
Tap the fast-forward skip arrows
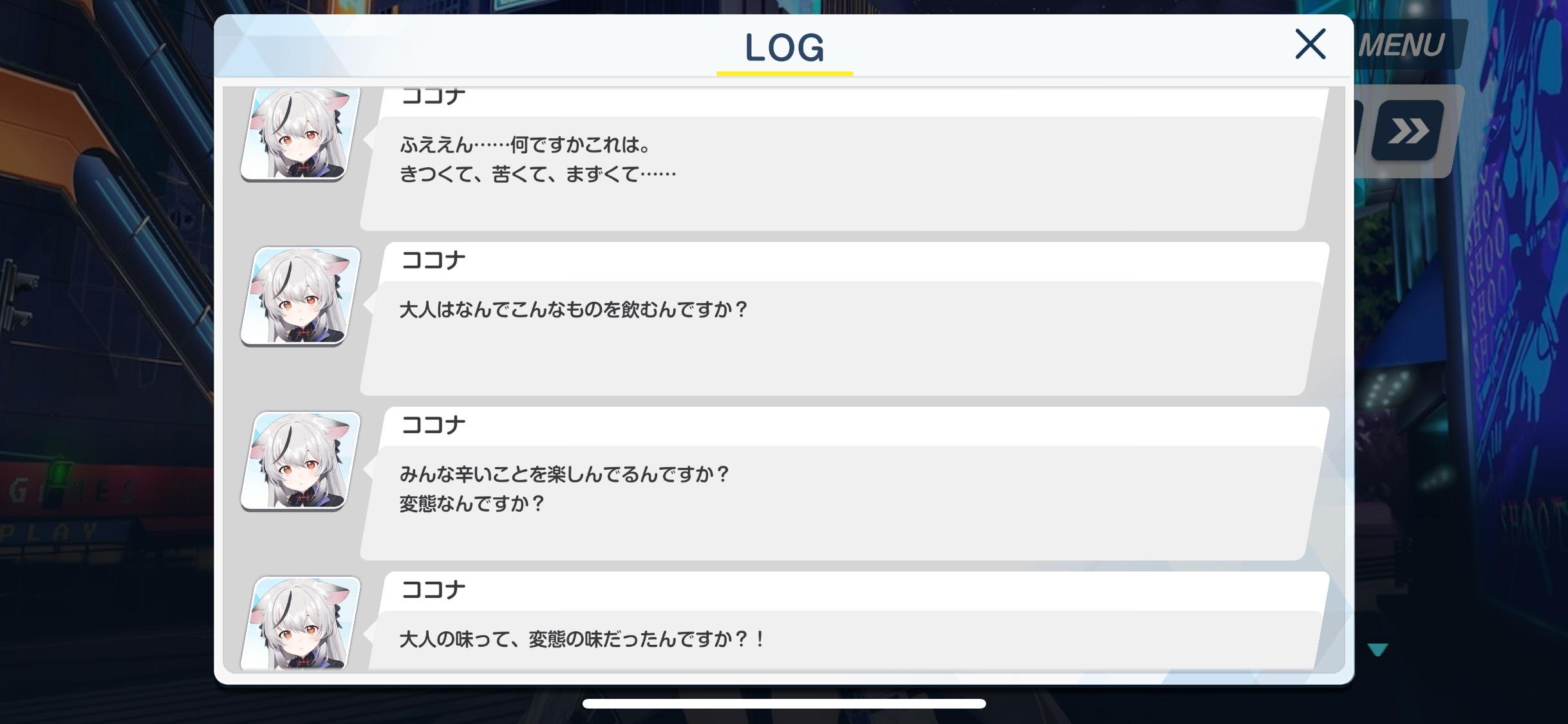coord(1408,131)
